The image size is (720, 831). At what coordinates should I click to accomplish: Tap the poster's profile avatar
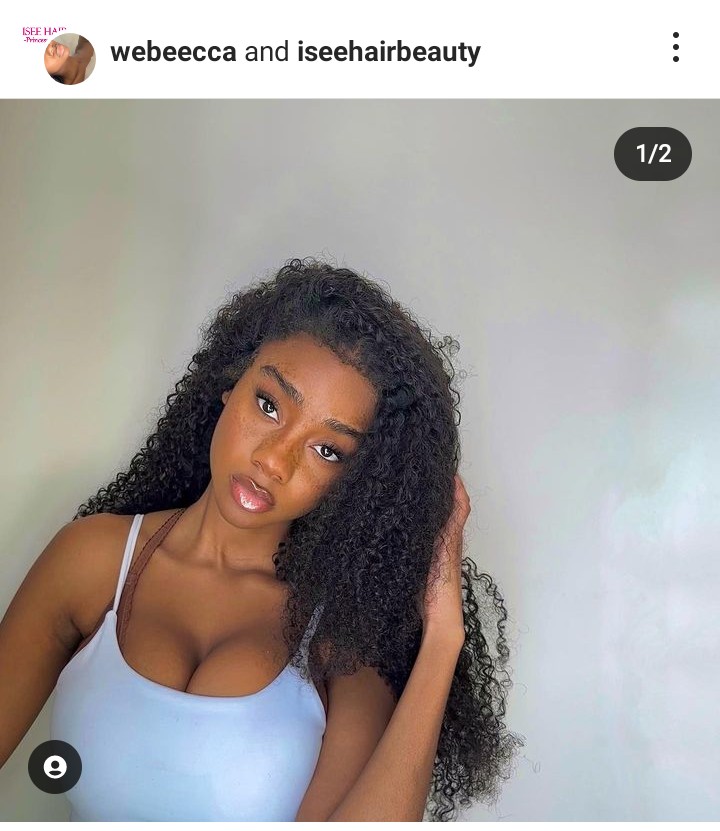tap(68, 57)
